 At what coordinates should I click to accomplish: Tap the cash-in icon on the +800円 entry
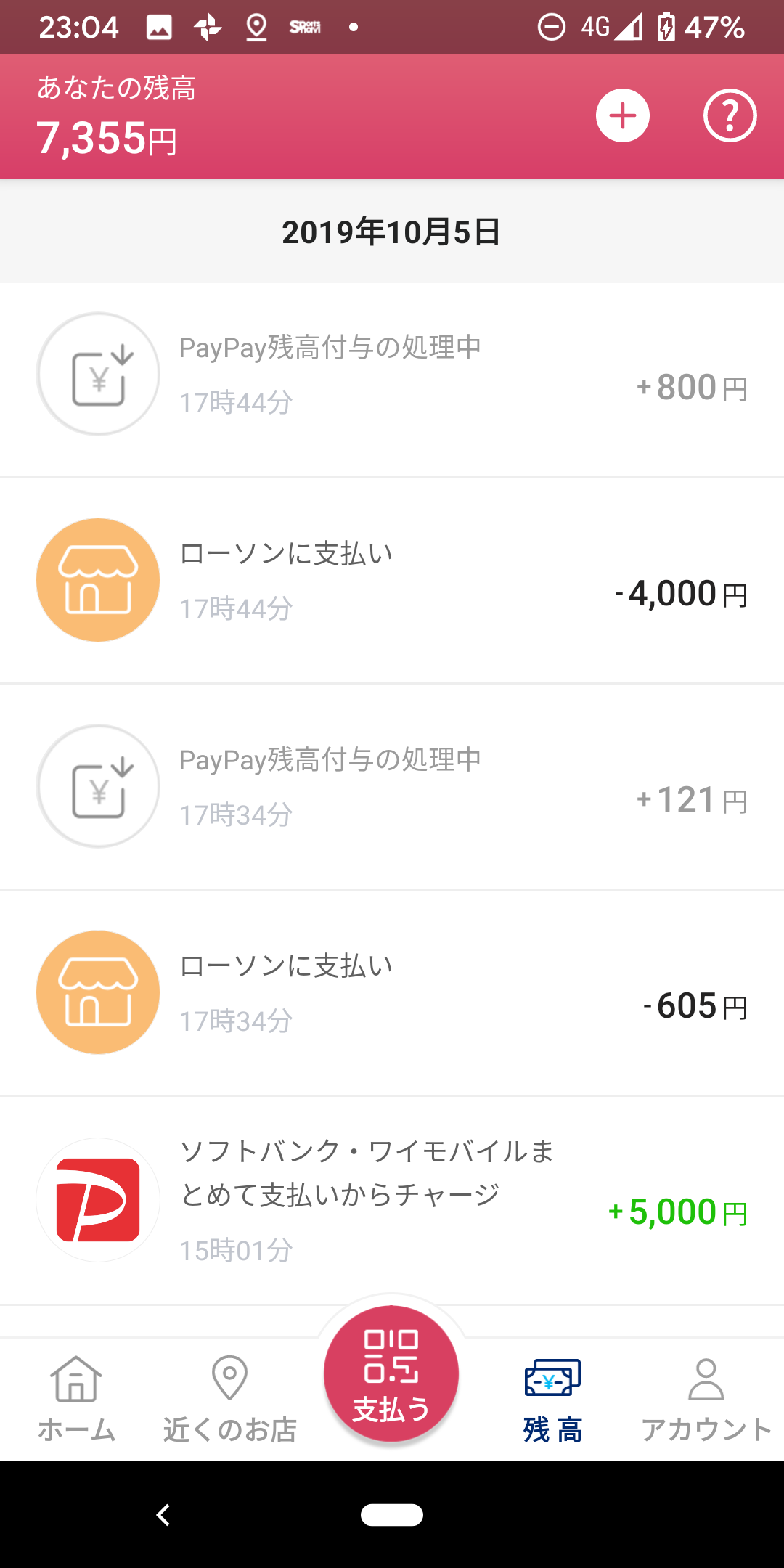tap(98, 373)
